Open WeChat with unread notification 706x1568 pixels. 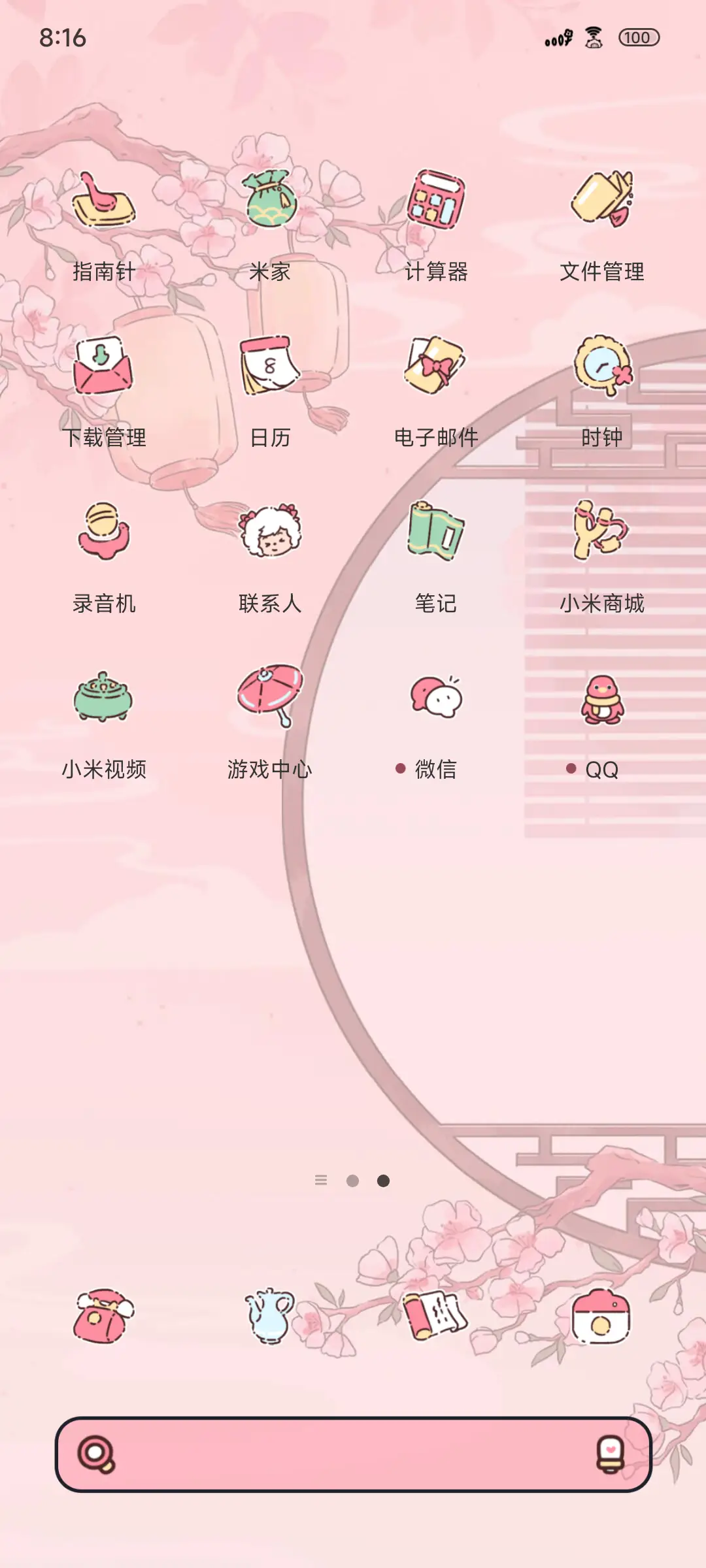[x=435, y=702]
